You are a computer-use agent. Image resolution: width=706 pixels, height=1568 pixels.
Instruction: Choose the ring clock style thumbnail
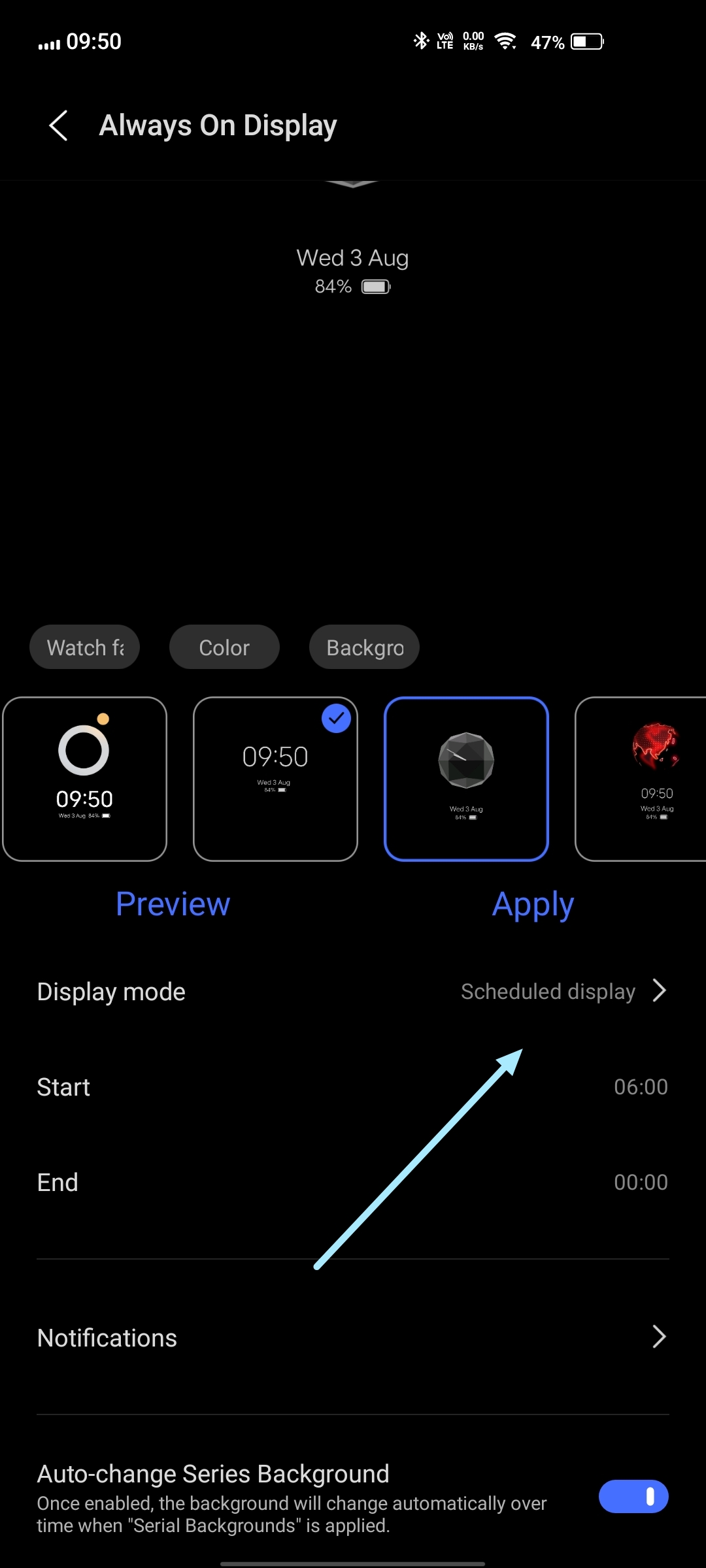point(85,779)
